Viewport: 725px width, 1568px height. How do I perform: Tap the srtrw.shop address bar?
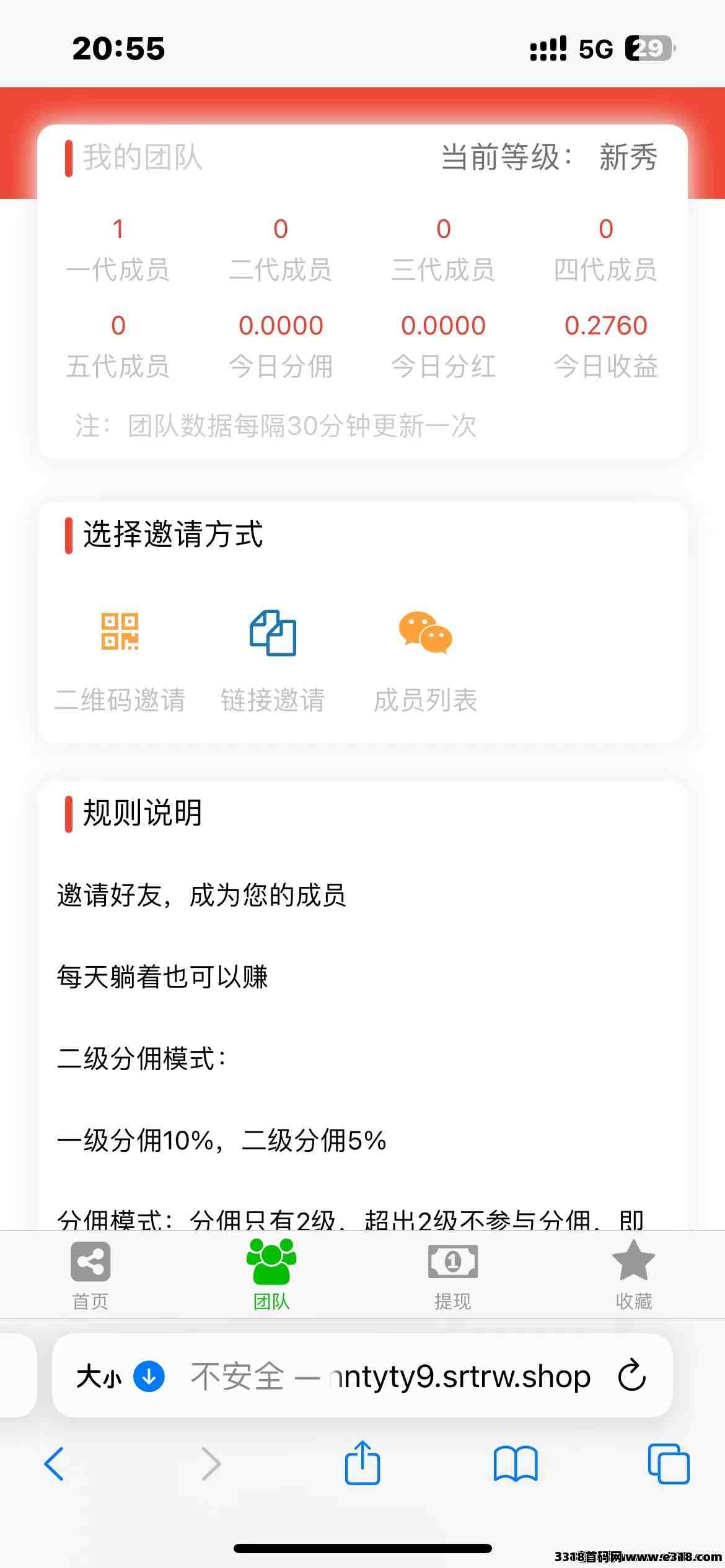pyautogui.click(x=390, y=1377)
